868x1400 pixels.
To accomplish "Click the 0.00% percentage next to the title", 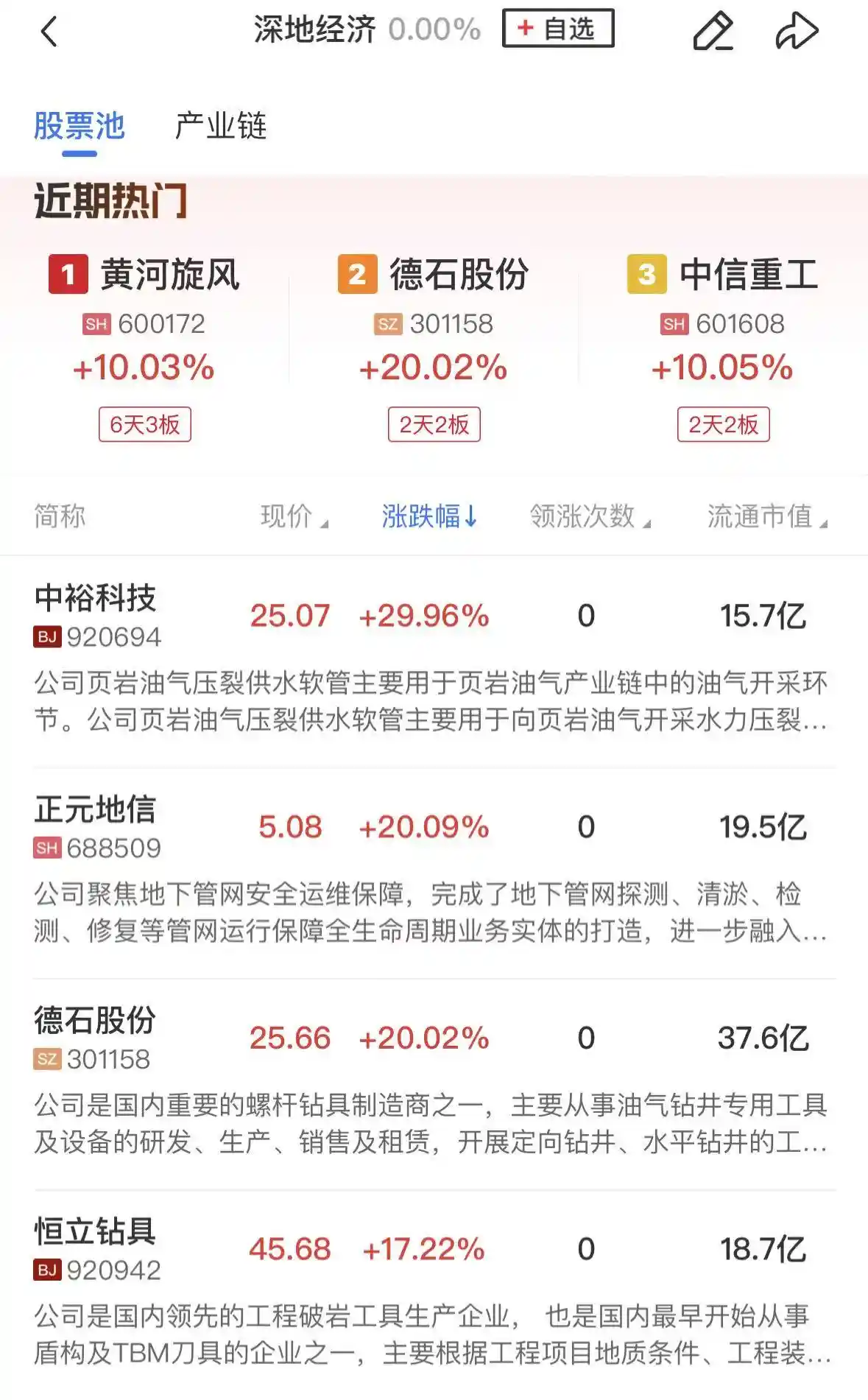I will 431,29.
